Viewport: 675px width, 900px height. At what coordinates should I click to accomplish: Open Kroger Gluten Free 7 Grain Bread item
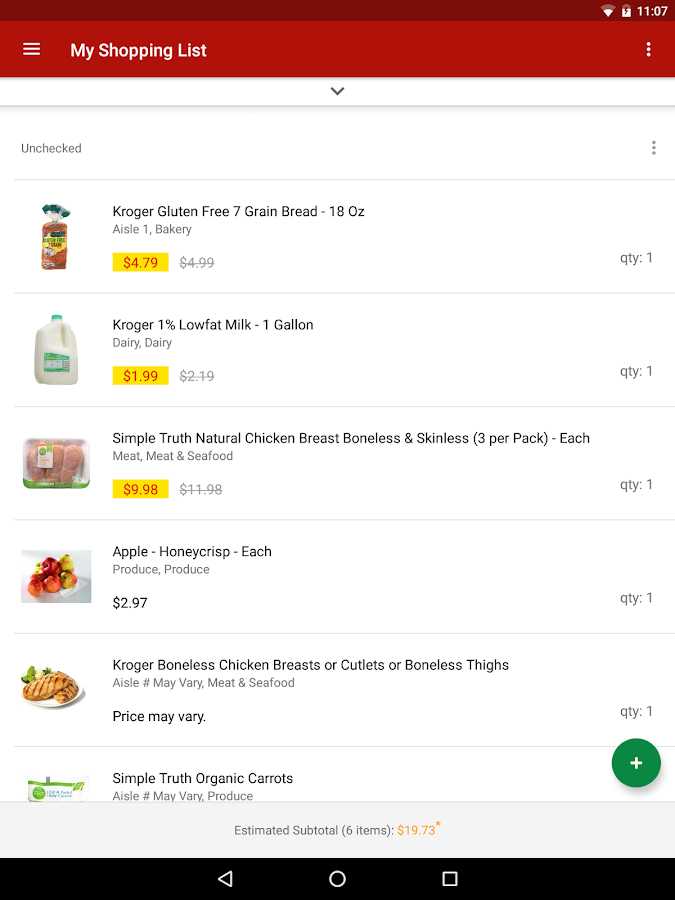pyautogui.click(x=238, y=212)
